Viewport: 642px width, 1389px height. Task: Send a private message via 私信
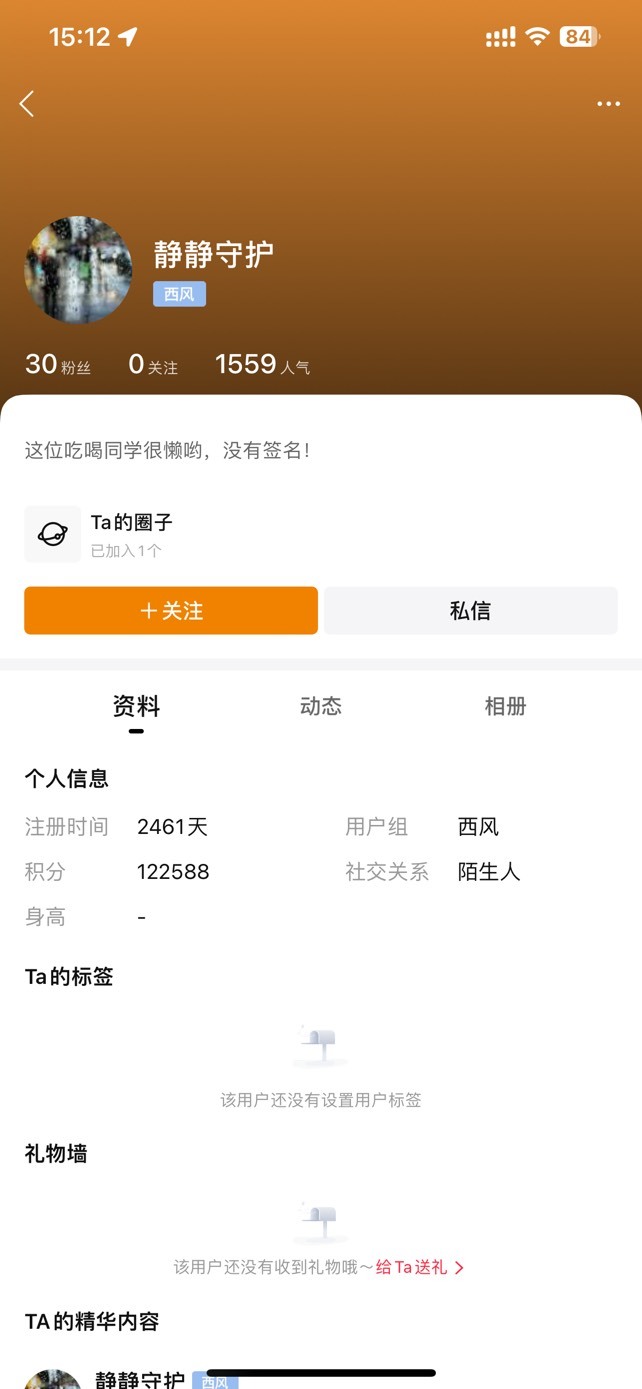pos(471,611)
